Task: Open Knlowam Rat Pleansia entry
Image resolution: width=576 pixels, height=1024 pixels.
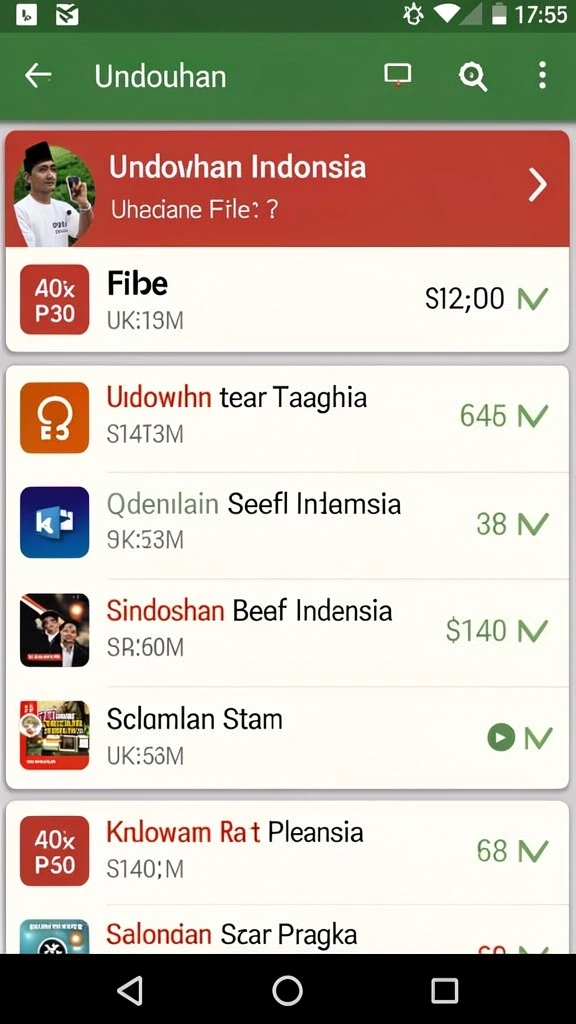Action: [287, 852]
